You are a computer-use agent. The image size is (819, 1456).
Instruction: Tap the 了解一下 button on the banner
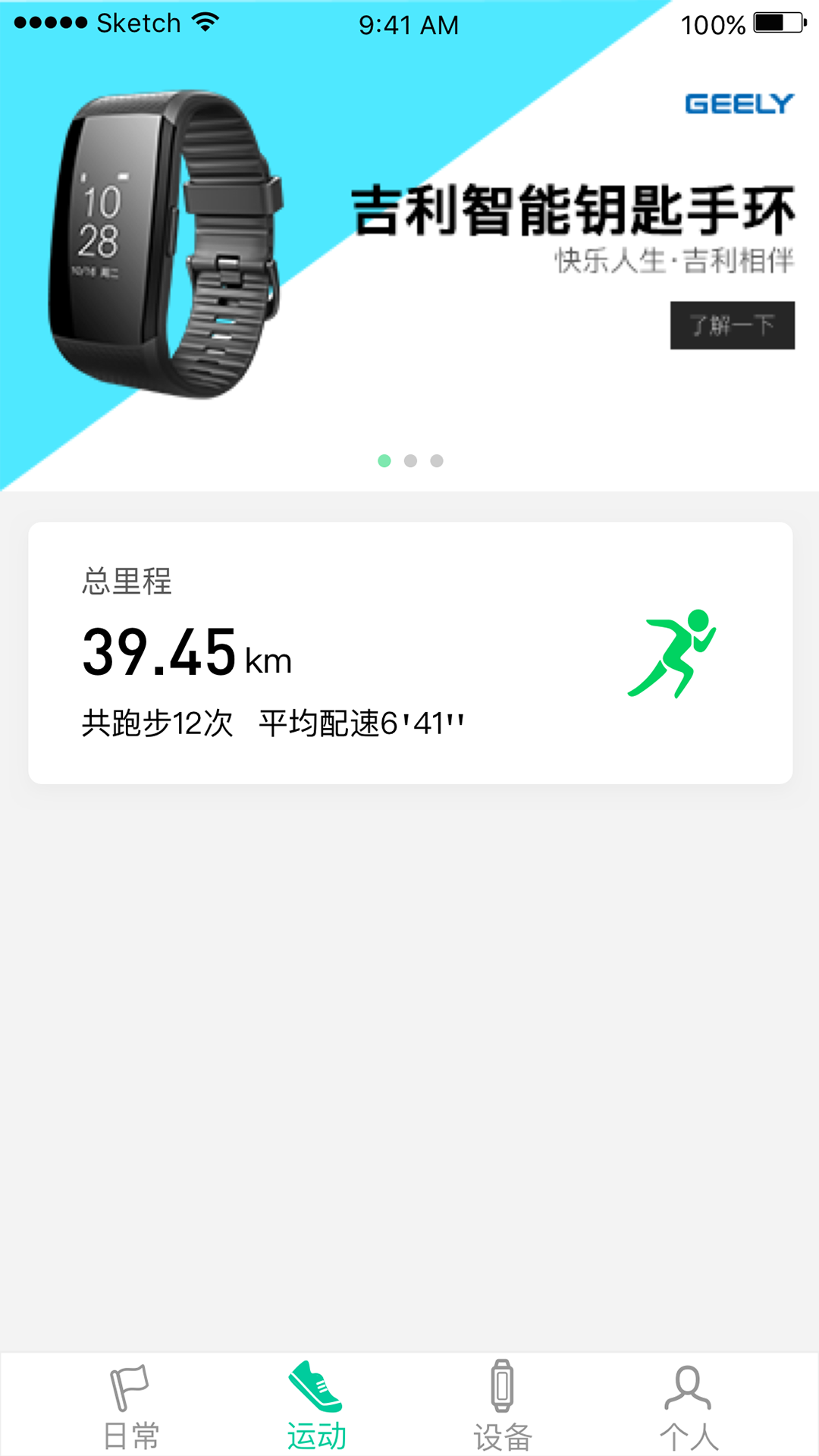[732, 325]
